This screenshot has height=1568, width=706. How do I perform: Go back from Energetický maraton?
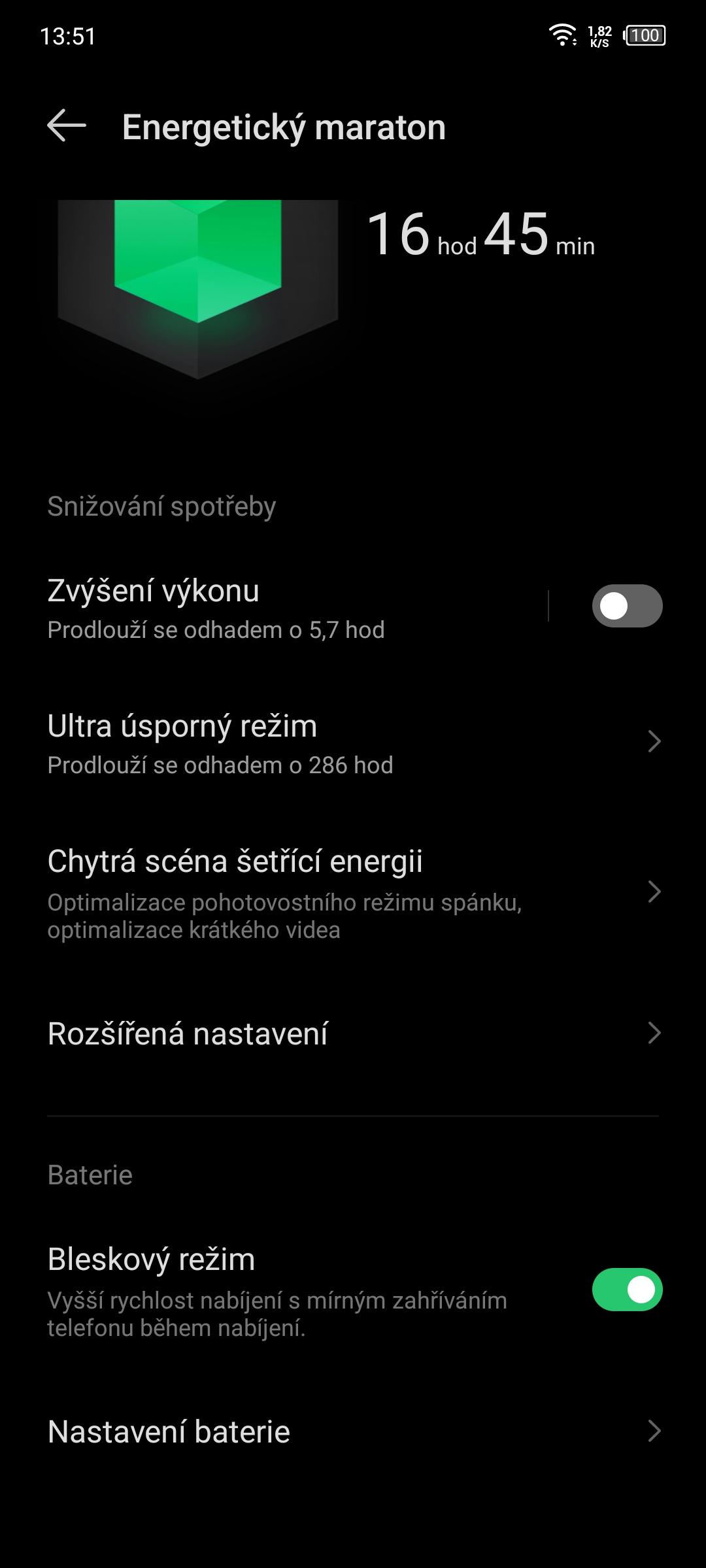(x=67, y=125)
